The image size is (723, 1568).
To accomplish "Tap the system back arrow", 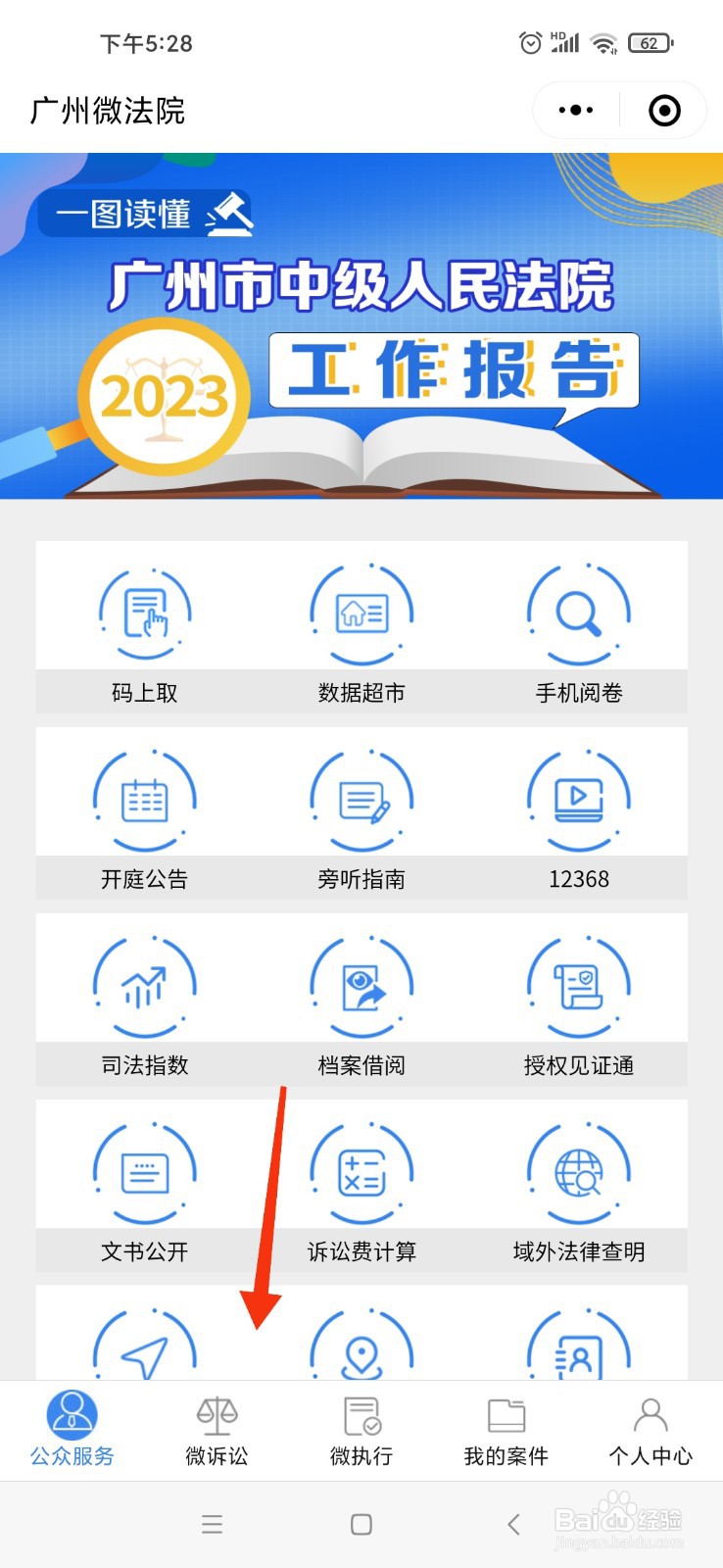I will click(512, 1525).
